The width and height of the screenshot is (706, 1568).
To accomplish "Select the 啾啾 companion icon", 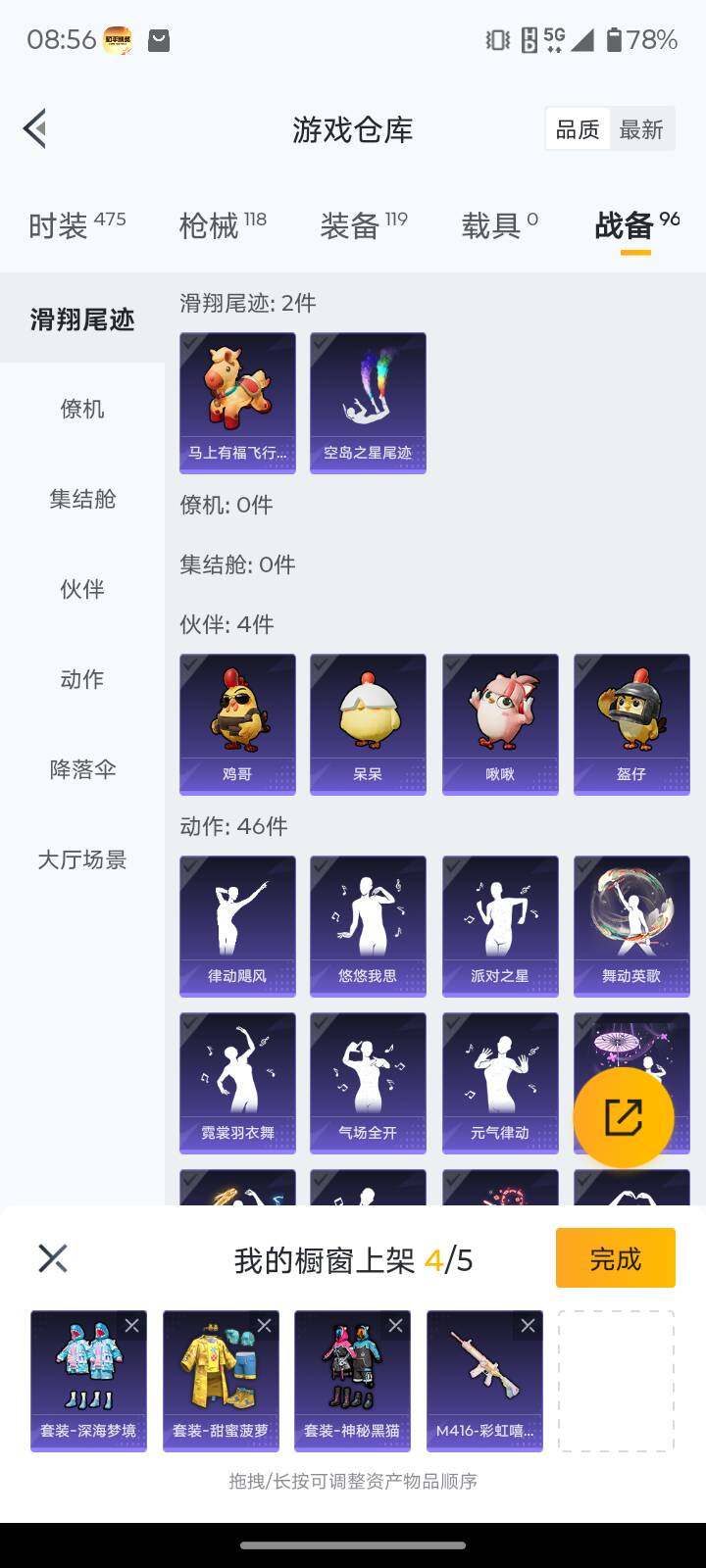I will (499, 723).
